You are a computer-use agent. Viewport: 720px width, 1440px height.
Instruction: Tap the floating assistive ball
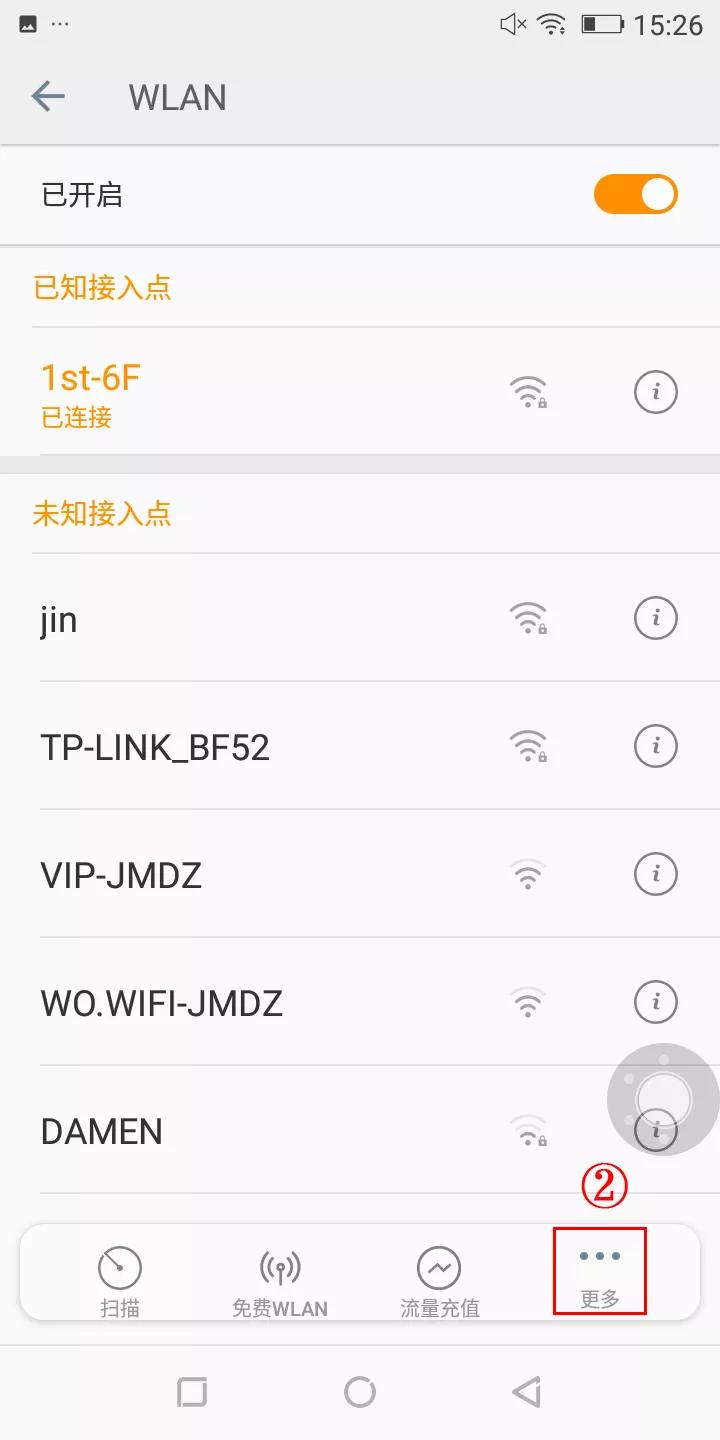coord(663,1098)
